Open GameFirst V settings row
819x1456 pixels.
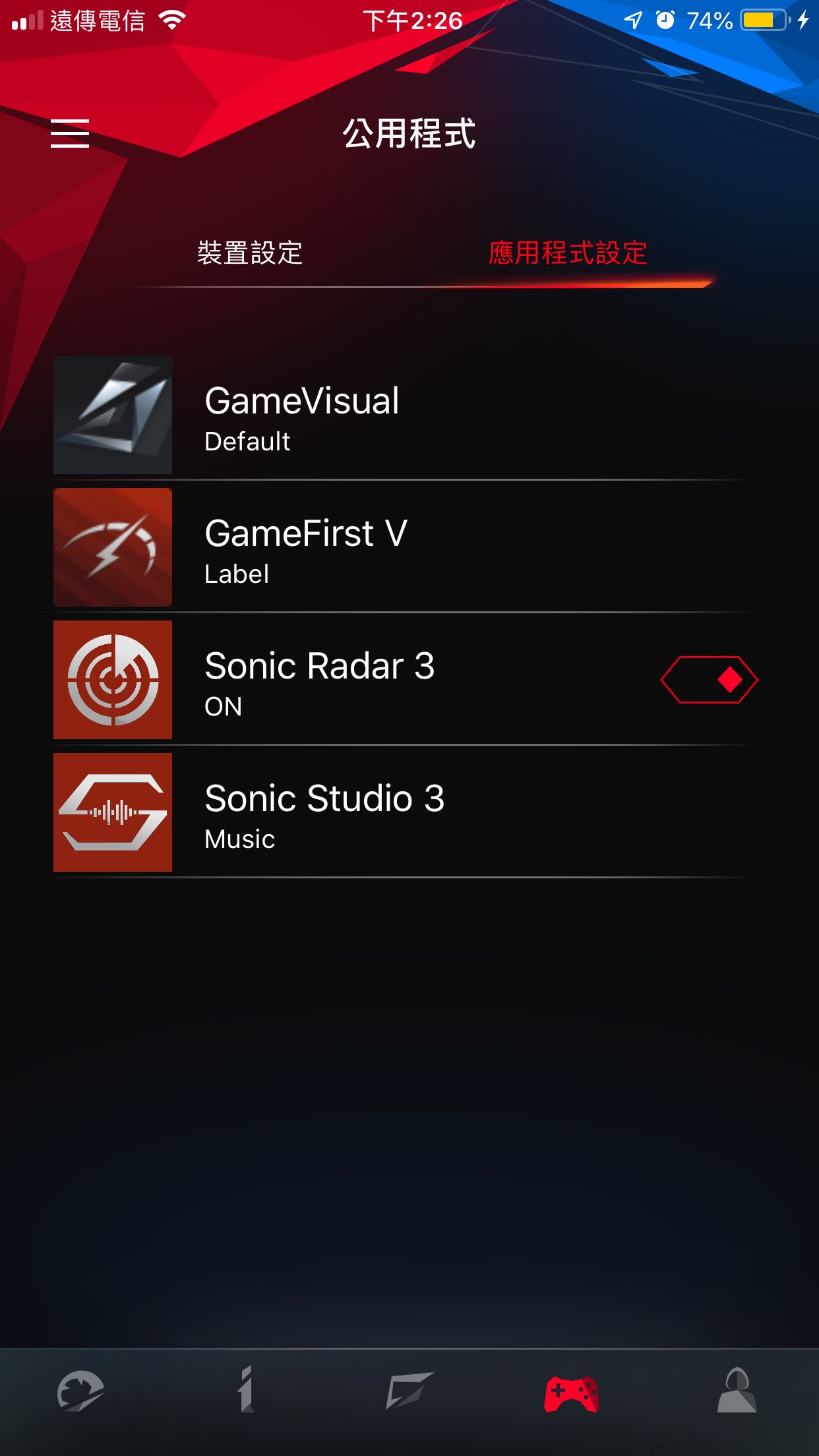pos(404,548)
